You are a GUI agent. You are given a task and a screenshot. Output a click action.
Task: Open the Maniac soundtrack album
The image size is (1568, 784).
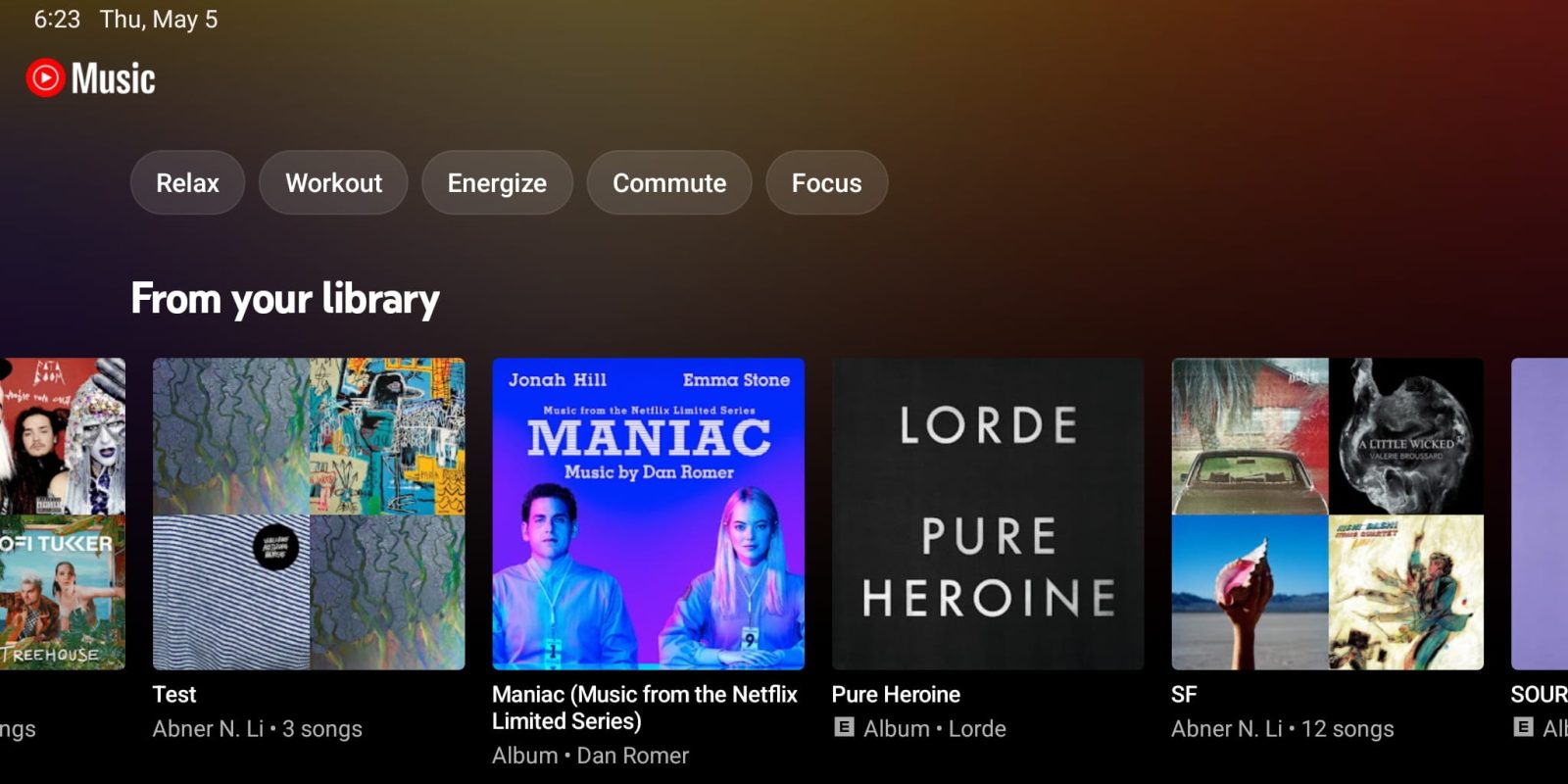point(648,514)
